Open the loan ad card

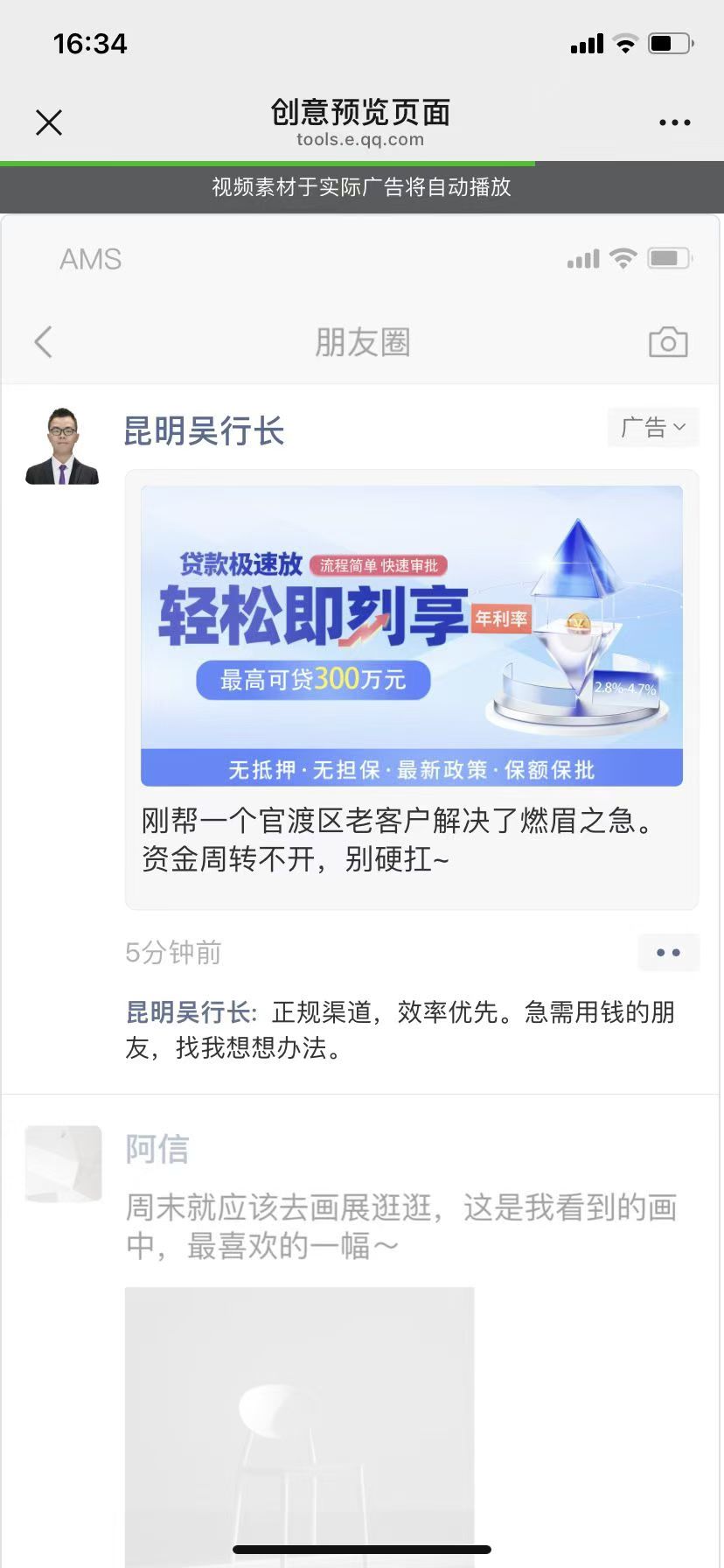point(411,636)
